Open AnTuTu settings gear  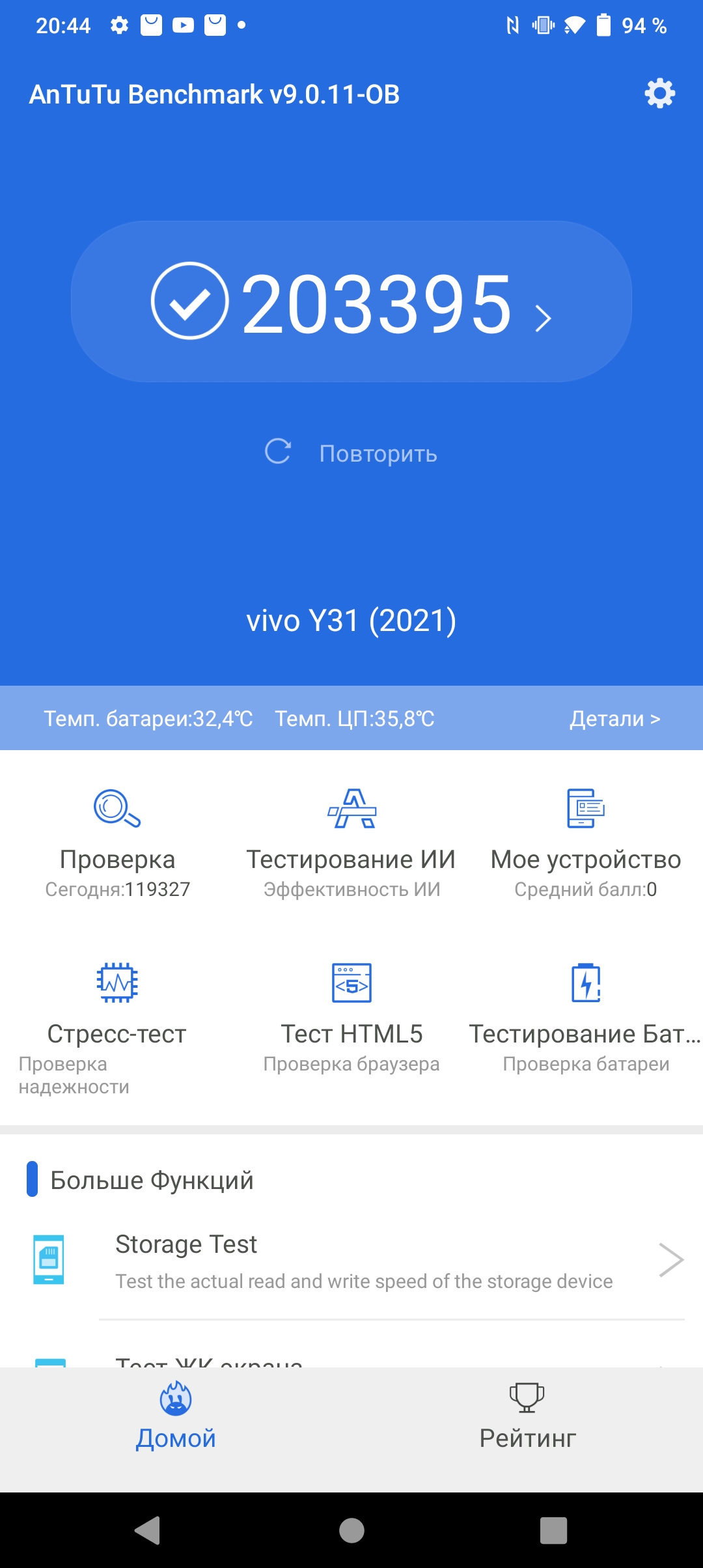(x=659, y=94)
